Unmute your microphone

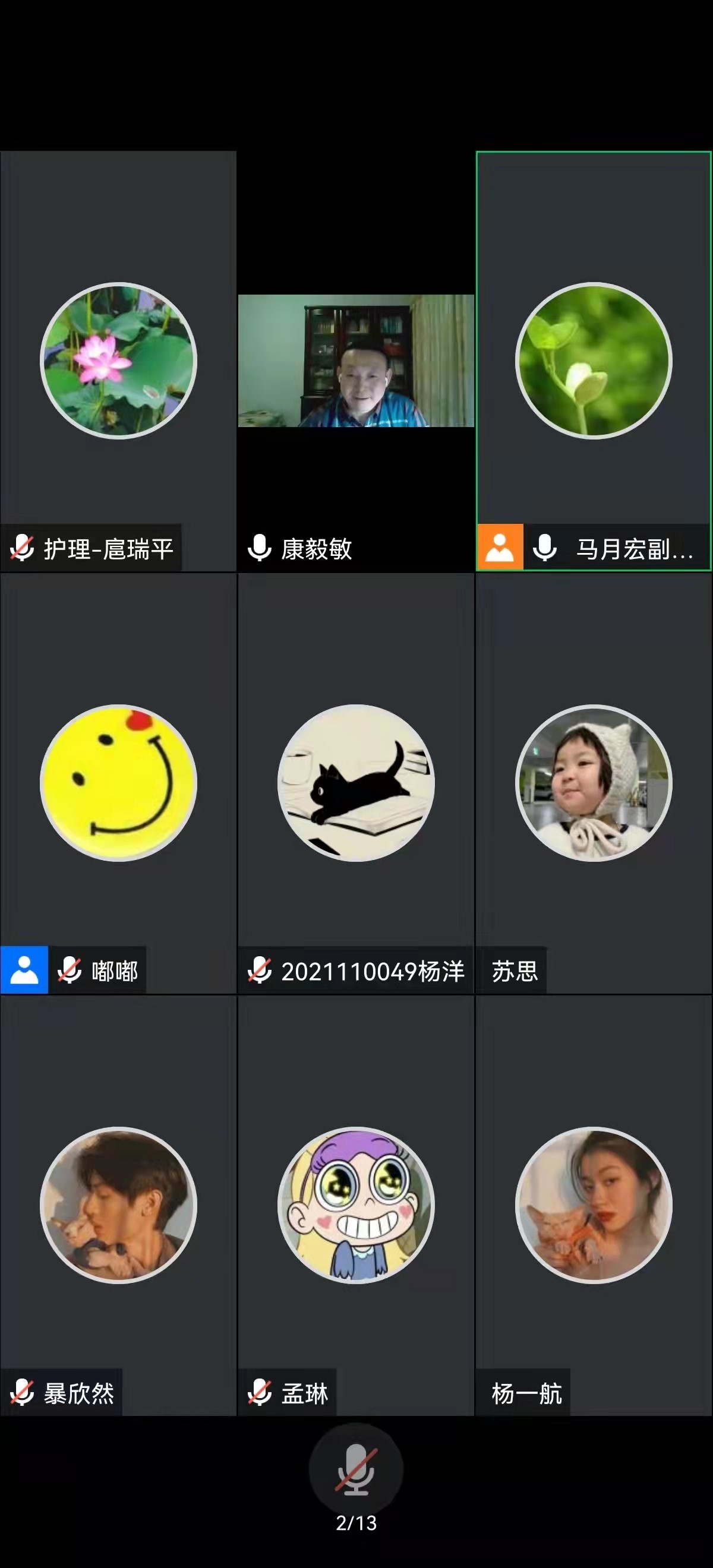355,1469
